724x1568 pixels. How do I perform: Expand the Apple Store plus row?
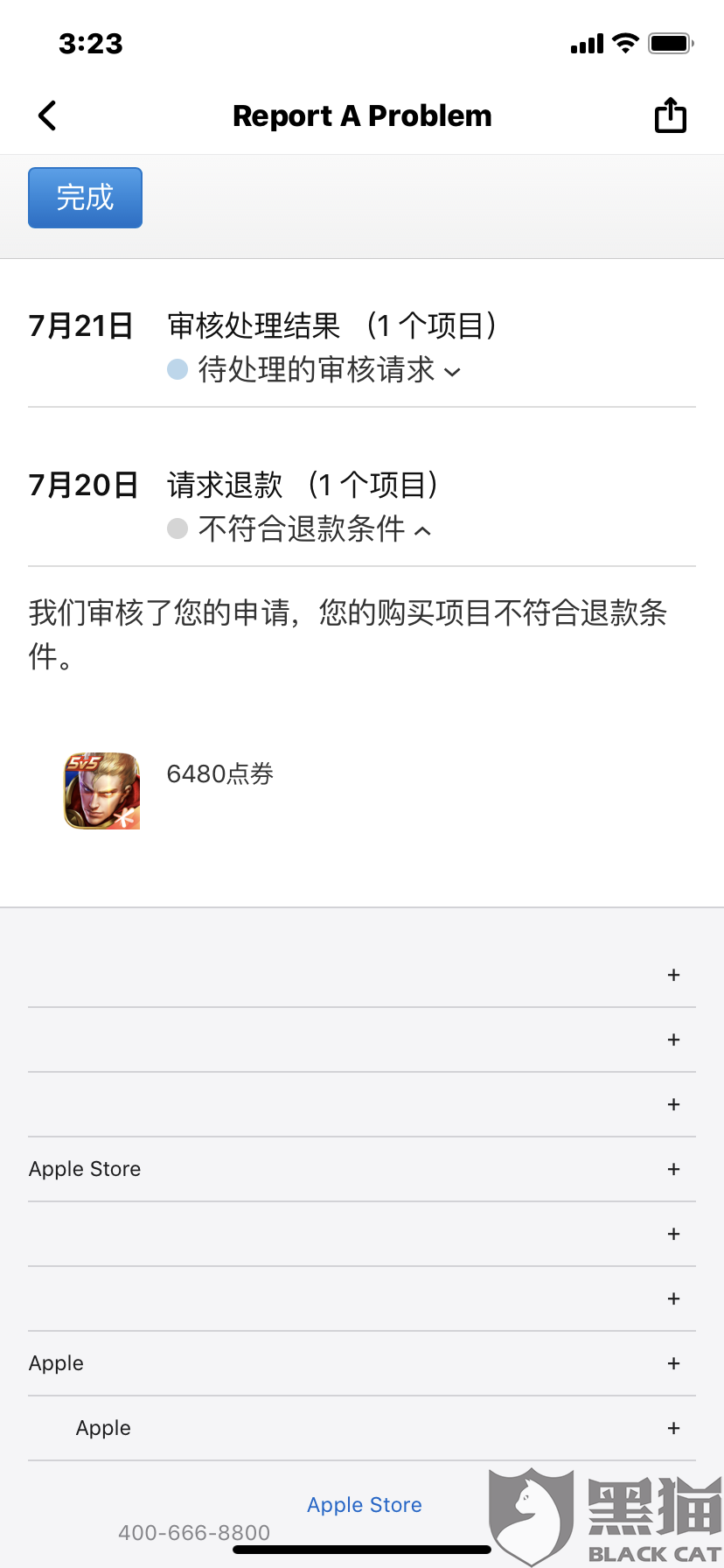point(672,1169)
